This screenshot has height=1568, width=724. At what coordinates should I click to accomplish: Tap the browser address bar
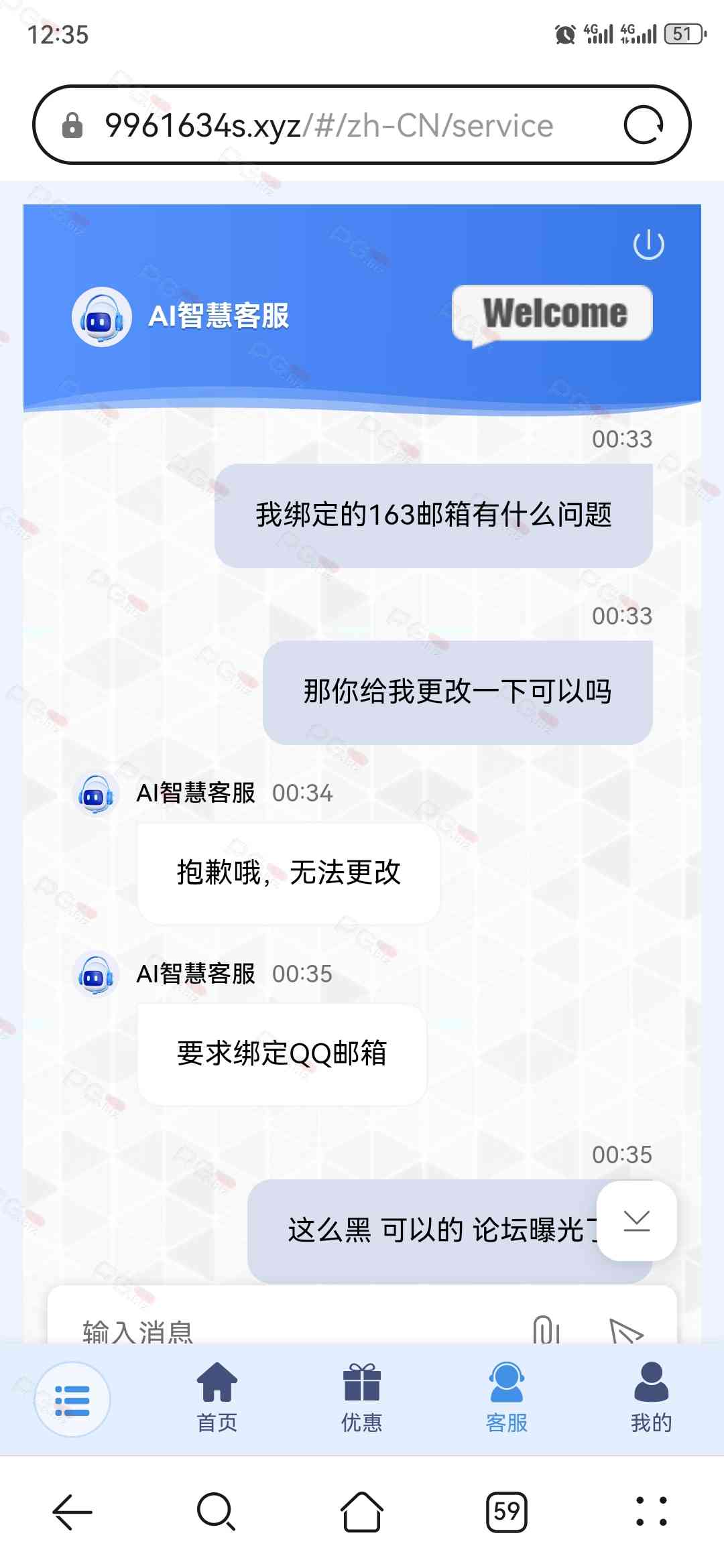tap(328, 126)
